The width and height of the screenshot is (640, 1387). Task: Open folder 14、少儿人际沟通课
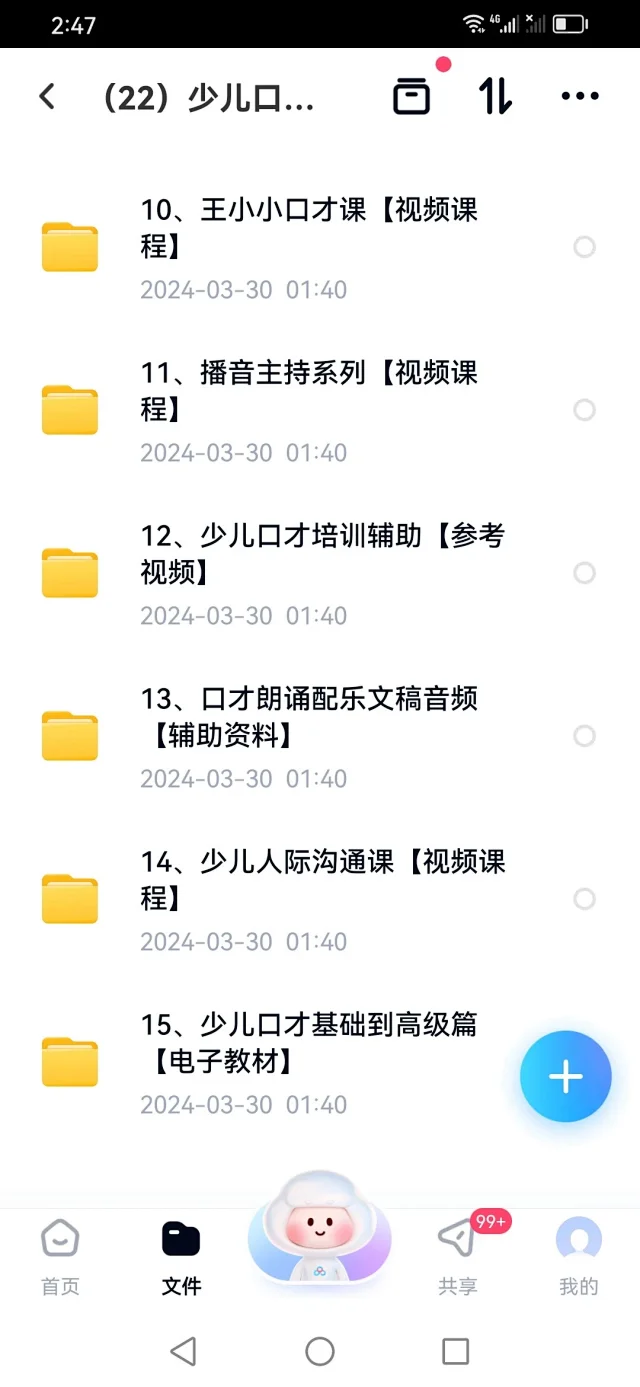coord(310,899)
